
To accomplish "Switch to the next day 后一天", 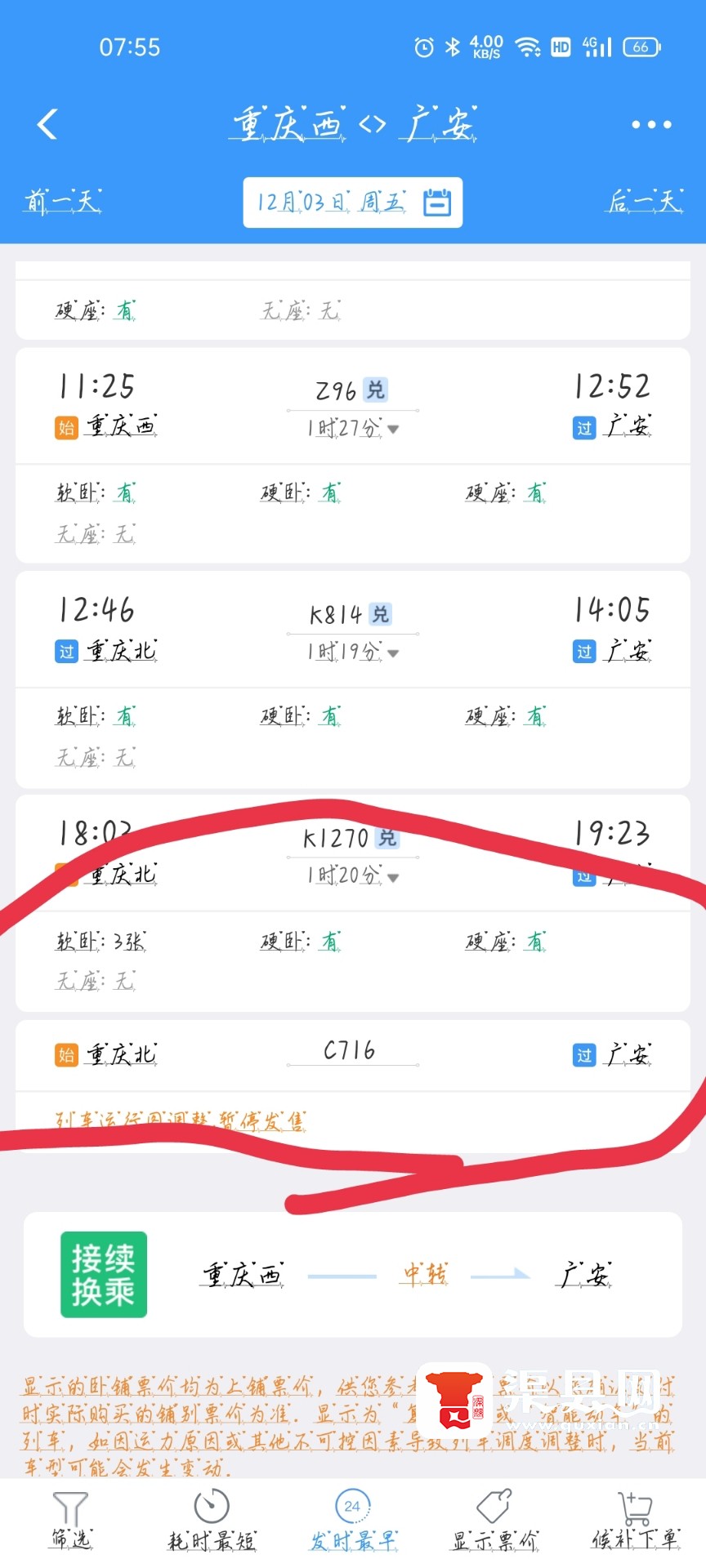I will point(645,201).
